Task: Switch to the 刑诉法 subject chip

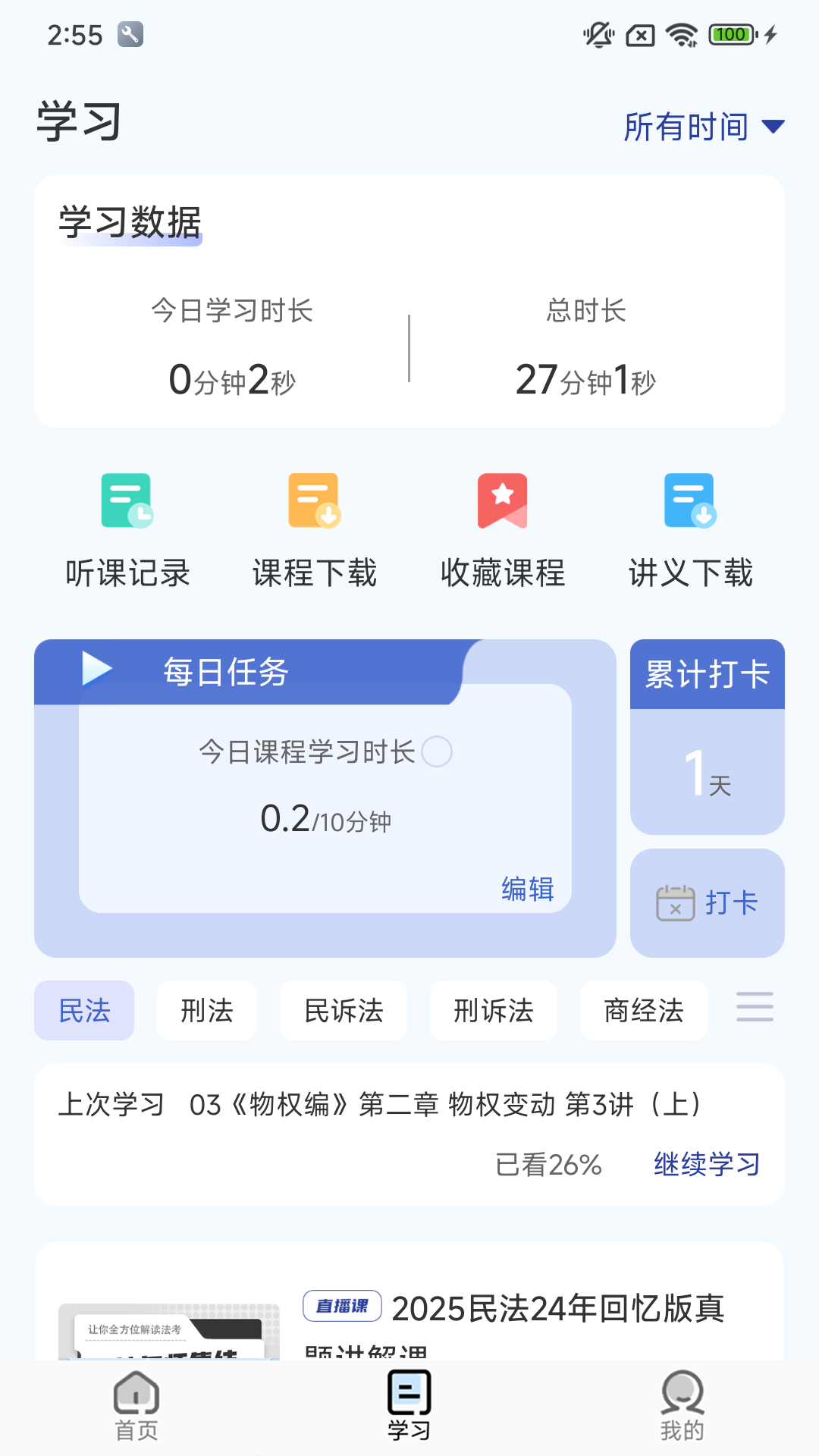Action: point(494,1010)
